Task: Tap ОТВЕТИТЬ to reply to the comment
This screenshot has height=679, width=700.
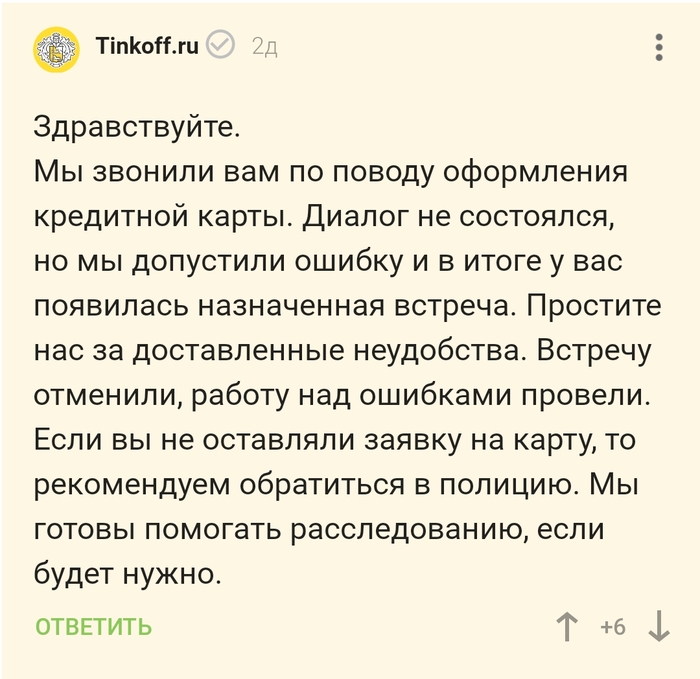Action: click(x=93, y=627)
